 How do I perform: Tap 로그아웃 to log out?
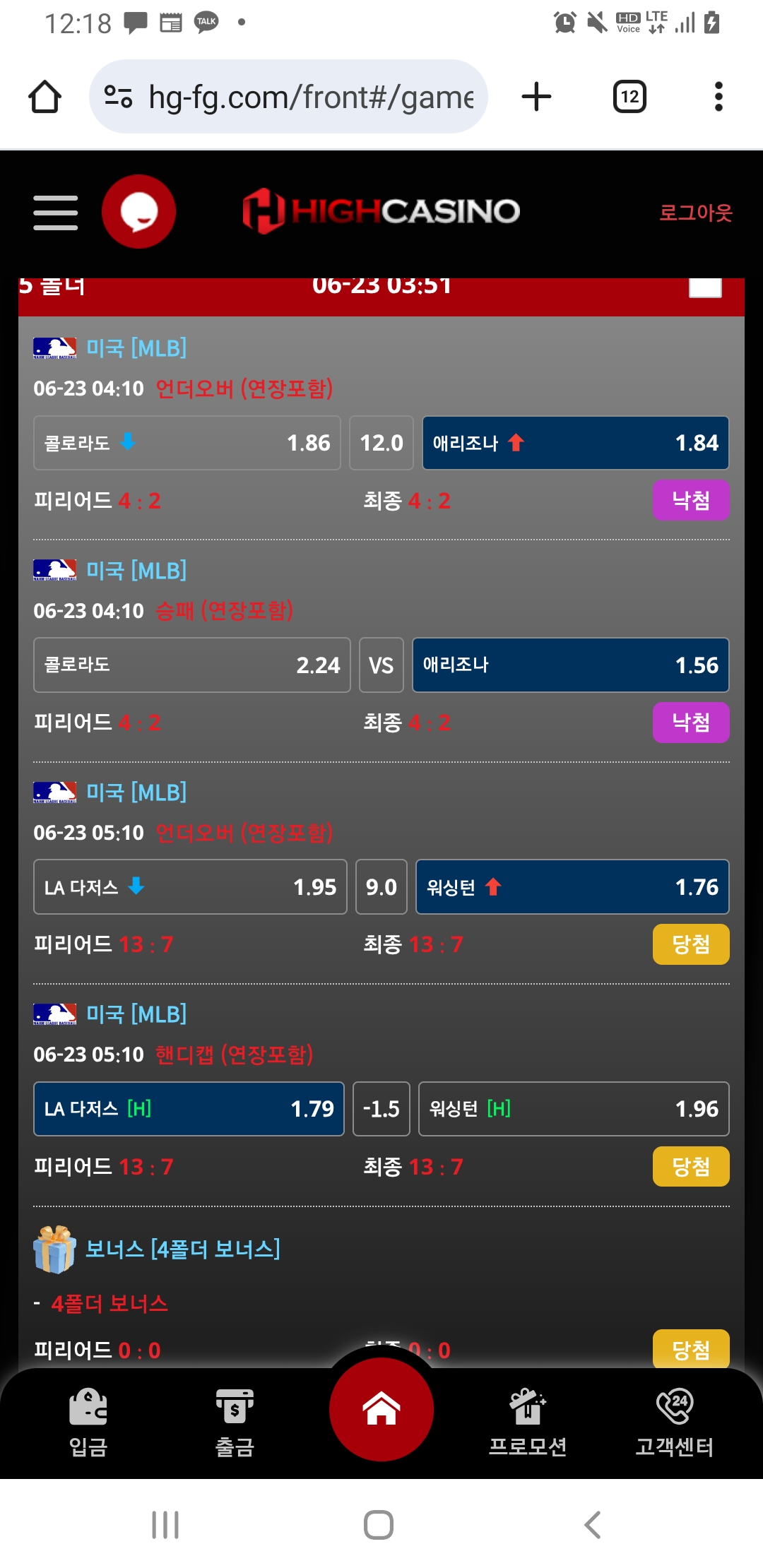[696, 213]
